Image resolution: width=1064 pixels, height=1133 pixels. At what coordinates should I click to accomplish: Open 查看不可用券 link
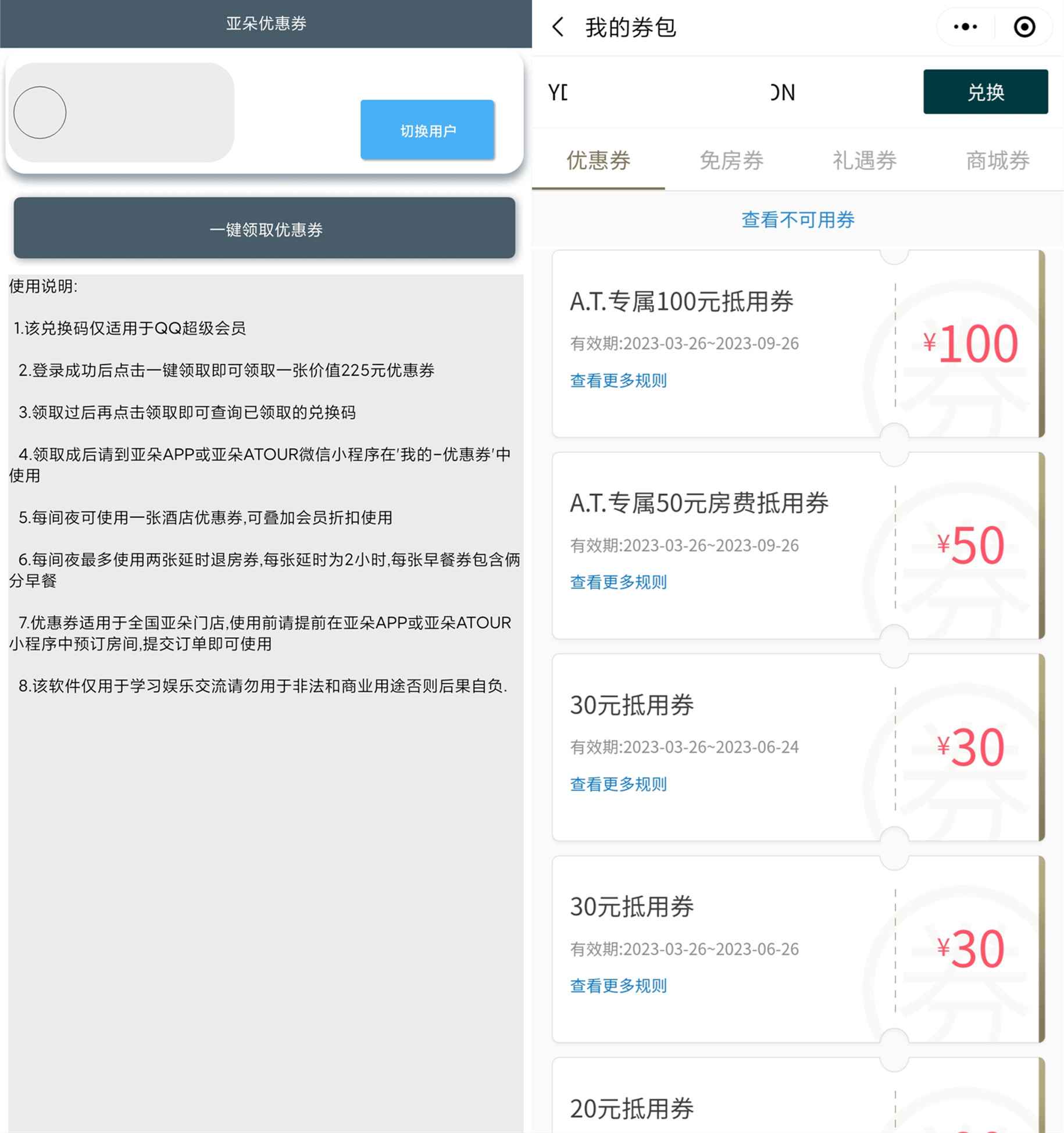(x=798, y=220)
